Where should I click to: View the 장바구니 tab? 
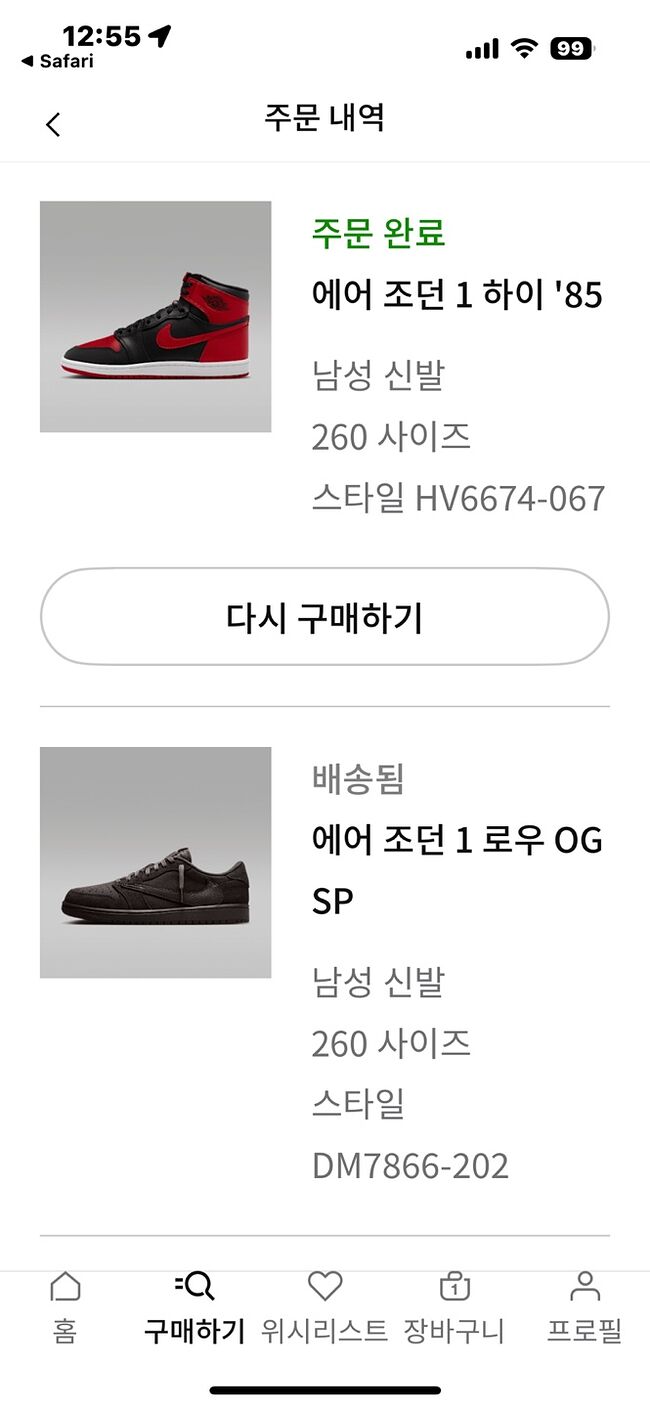pos(454,1307)
